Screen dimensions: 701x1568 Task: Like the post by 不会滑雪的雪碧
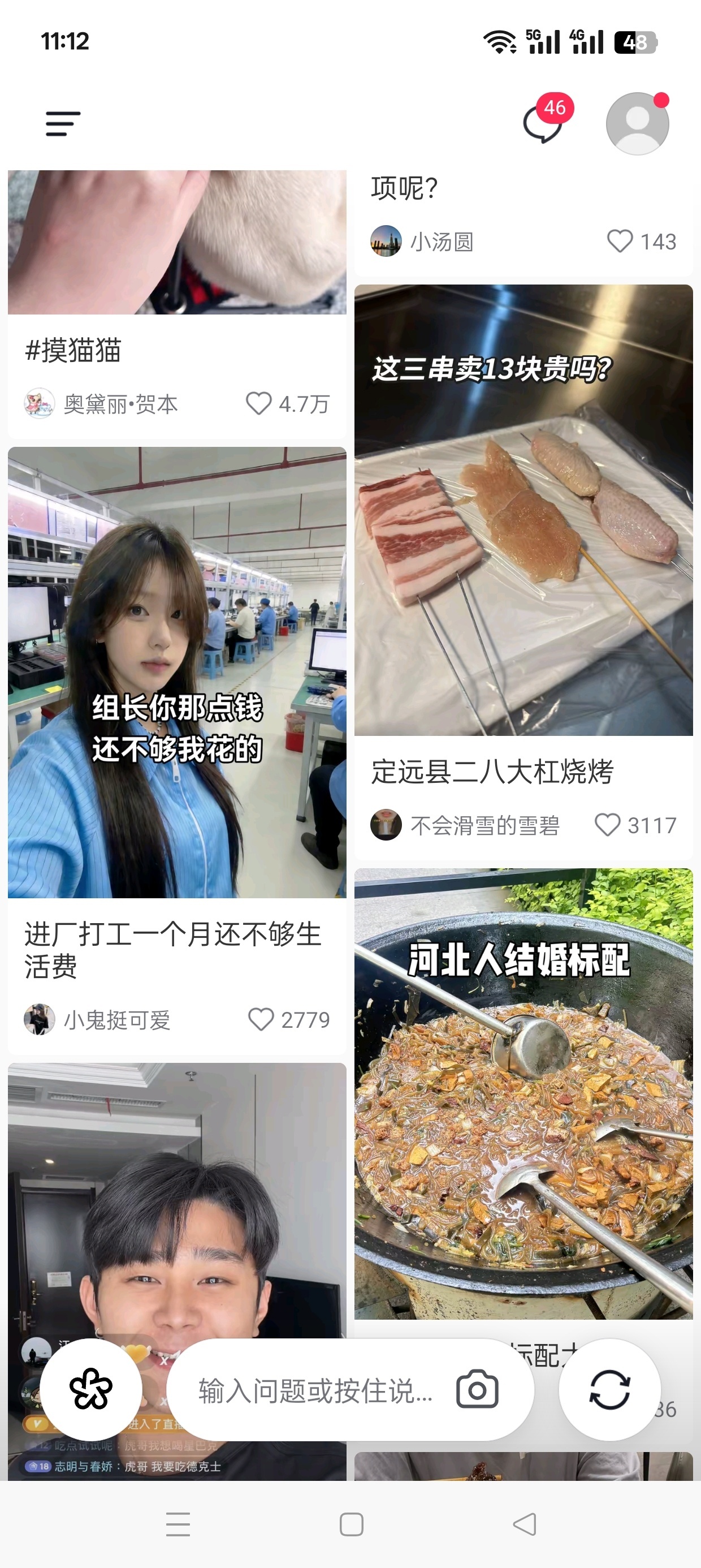click(x=607, y=825)
